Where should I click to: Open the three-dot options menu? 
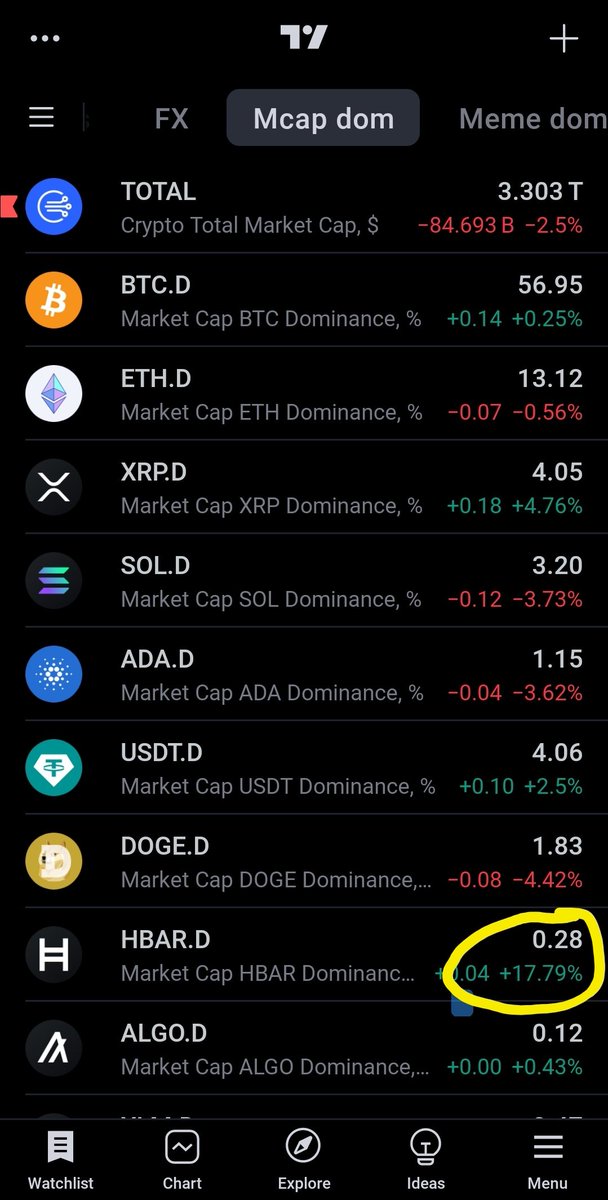coord(47,39)
